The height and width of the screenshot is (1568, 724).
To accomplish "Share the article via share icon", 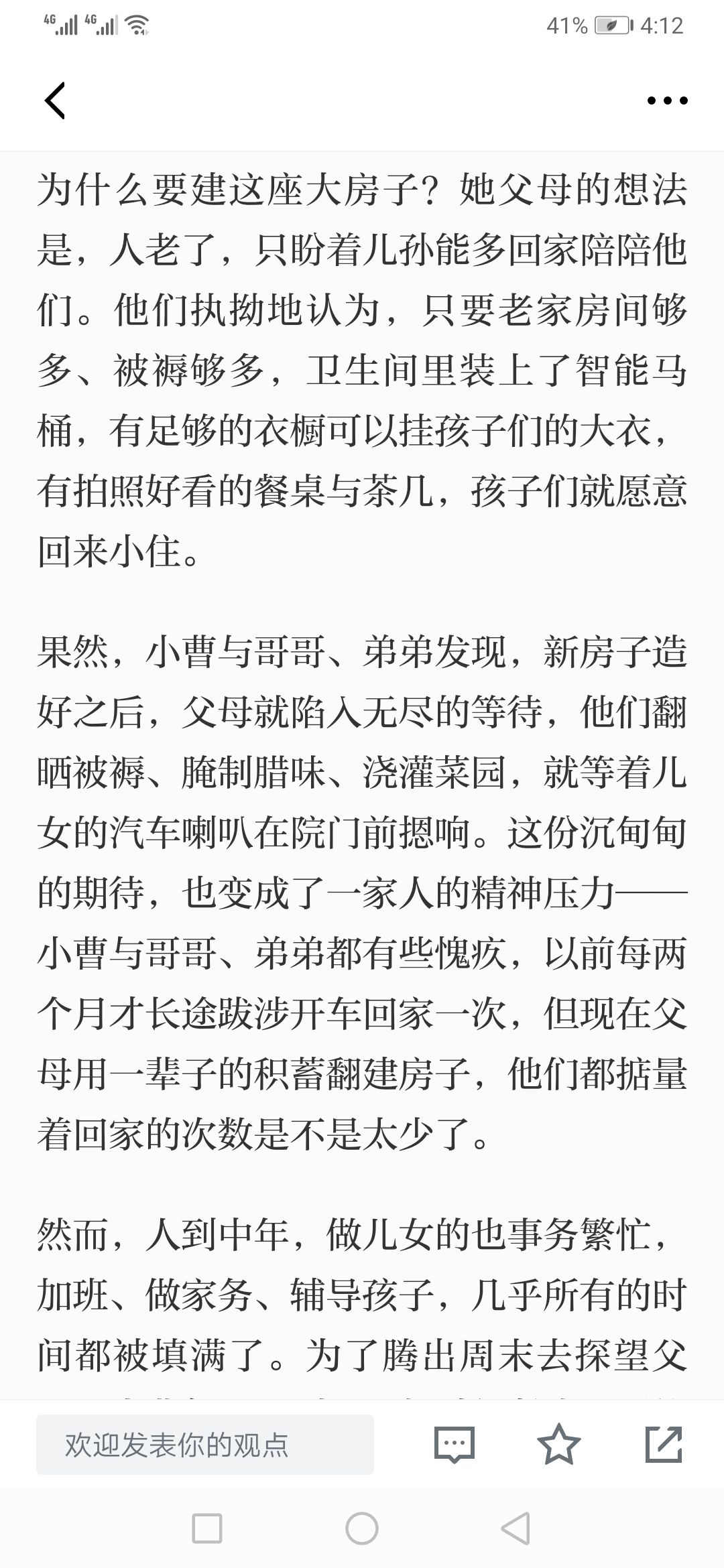I will tap(664, 1445).
